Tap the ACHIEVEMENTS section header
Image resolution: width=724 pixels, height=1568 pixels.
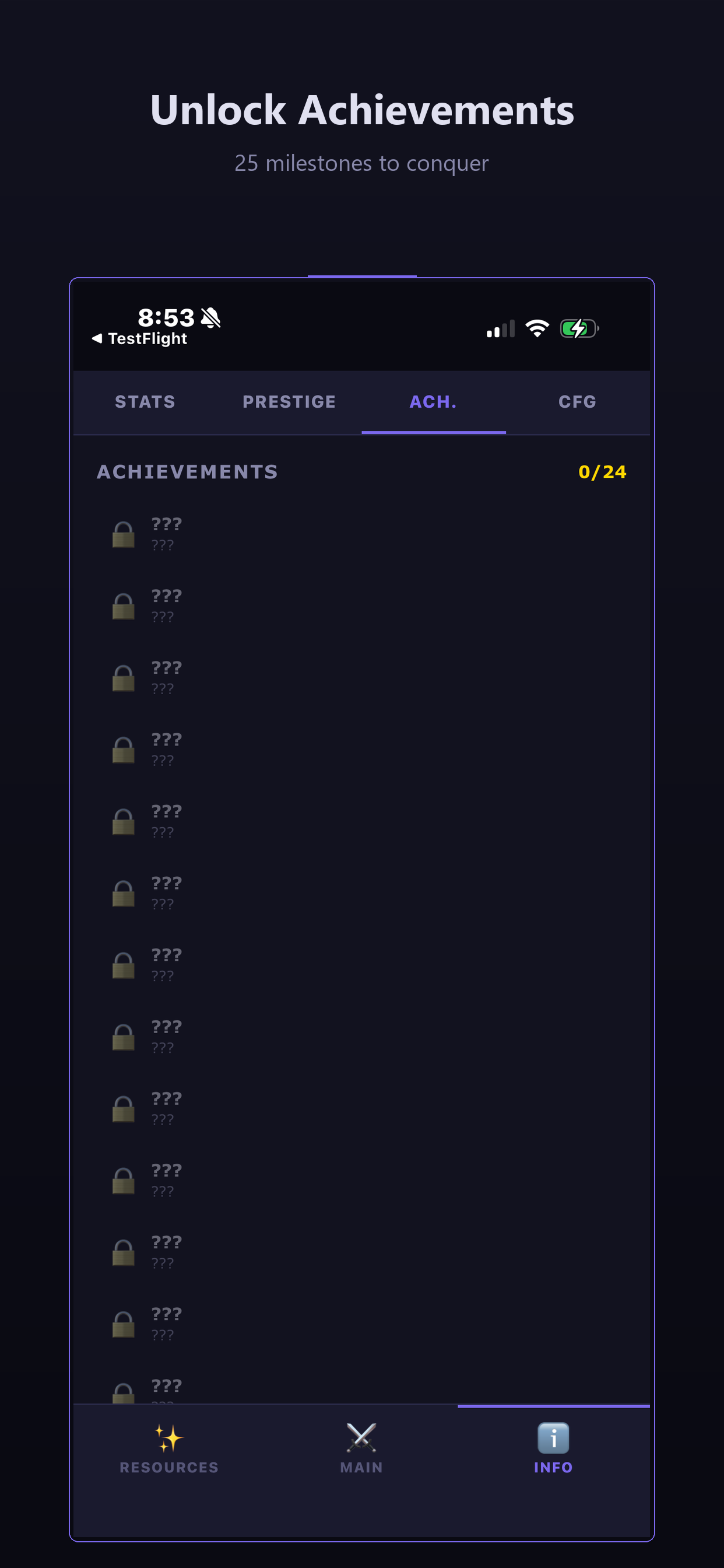(x=187, y=471)
